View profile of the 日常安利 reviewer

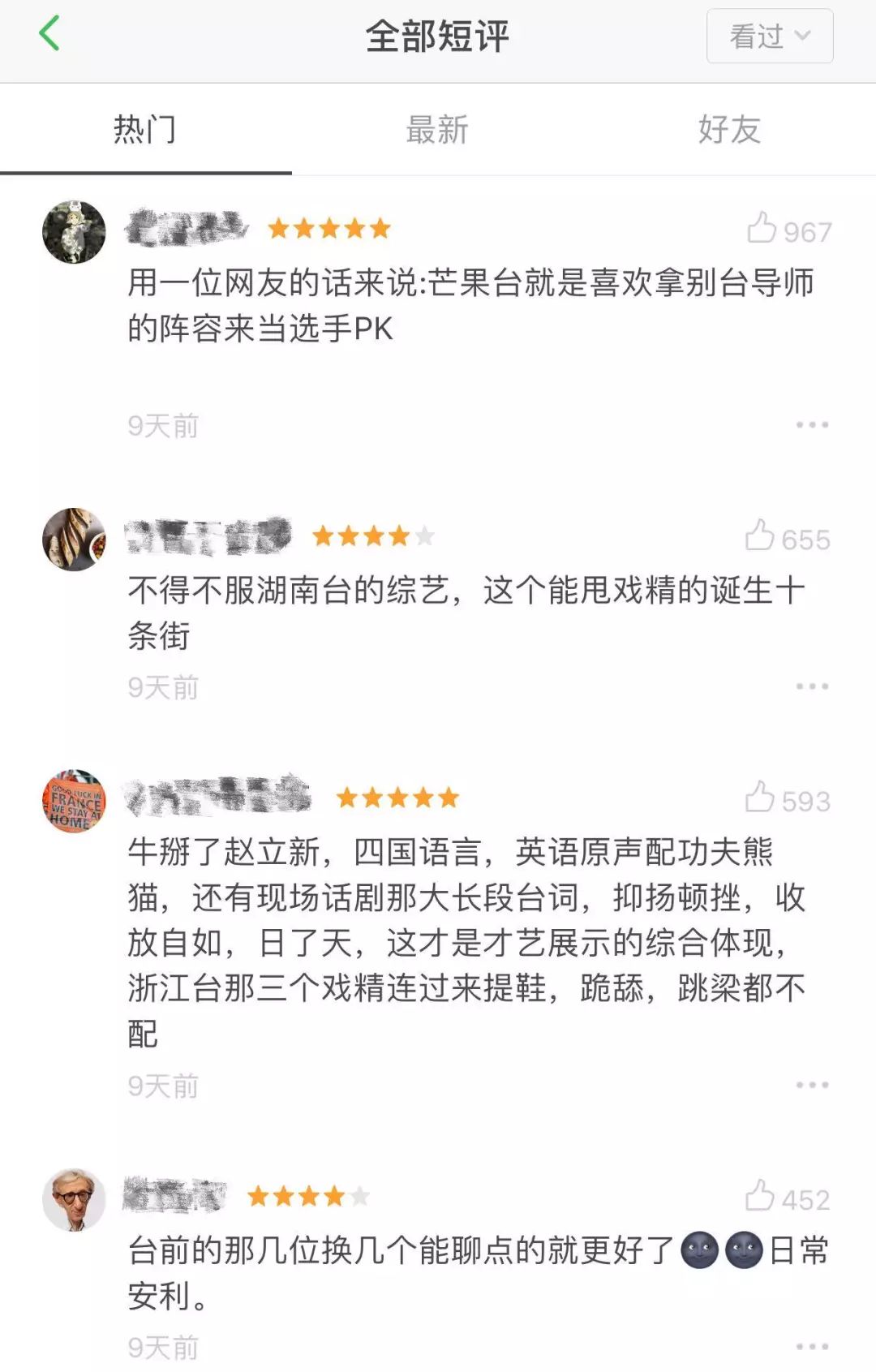[74, 1200]
